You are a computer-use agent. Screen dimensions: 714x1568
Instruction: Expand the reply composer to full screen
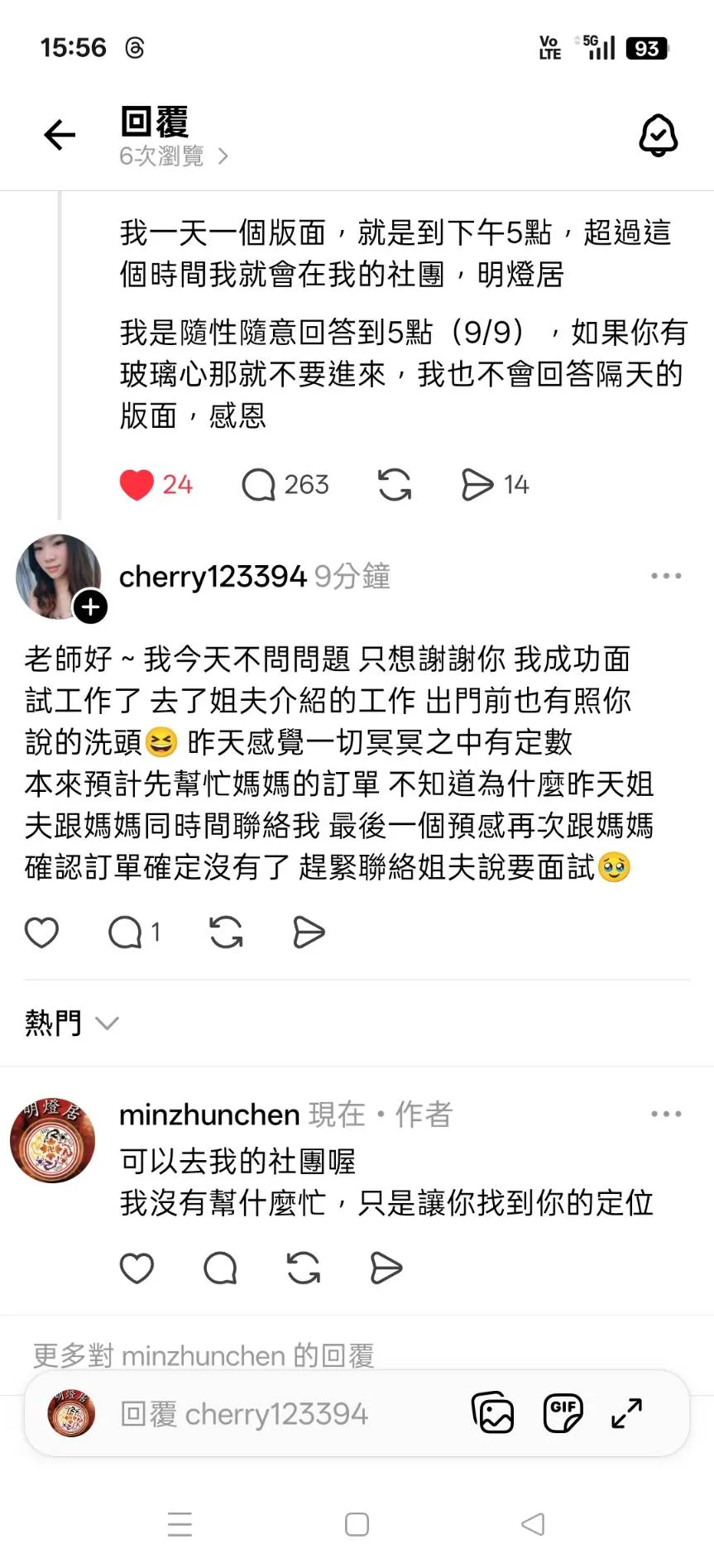(626, 1412)
